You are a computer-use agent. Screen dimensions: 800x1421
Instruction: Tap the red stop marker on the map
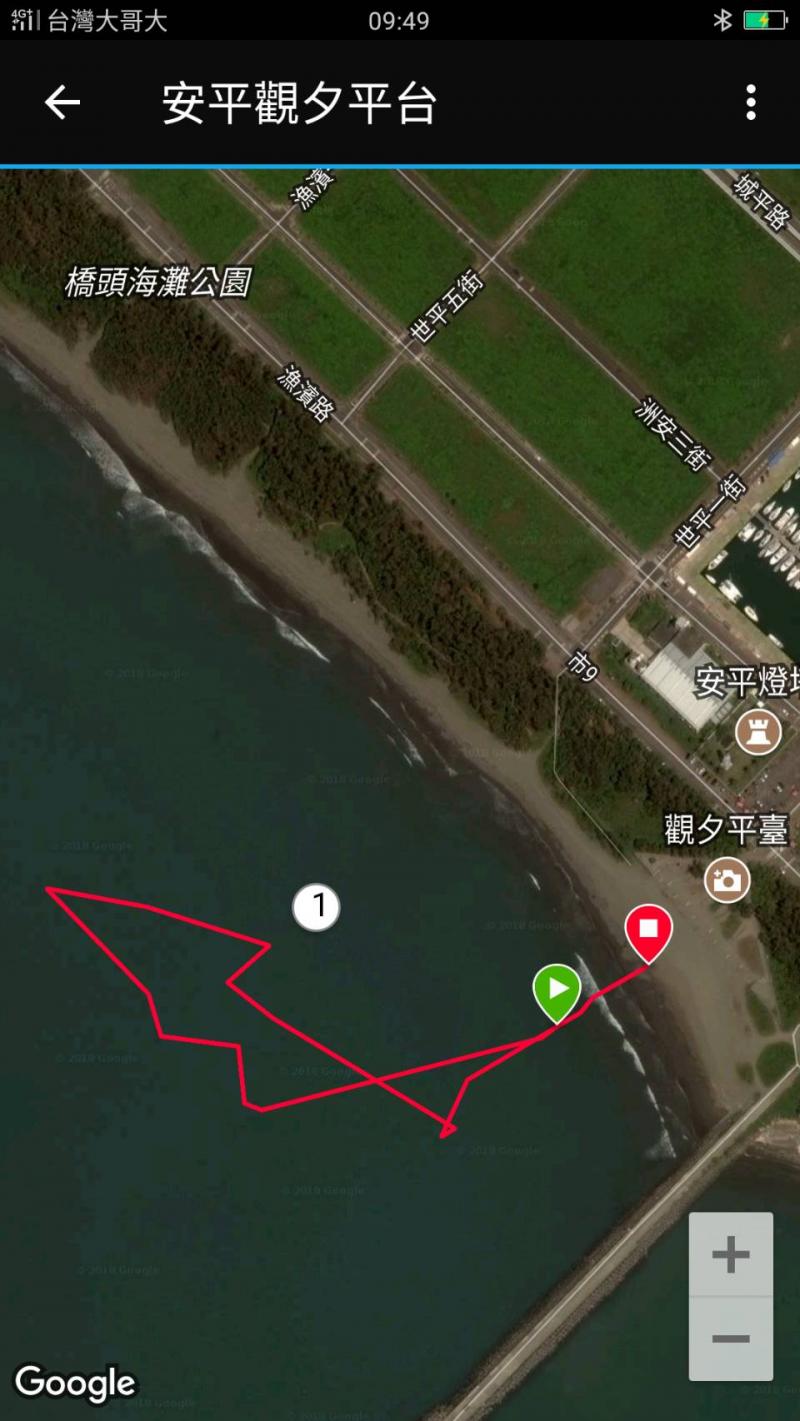tap(648, 932)
